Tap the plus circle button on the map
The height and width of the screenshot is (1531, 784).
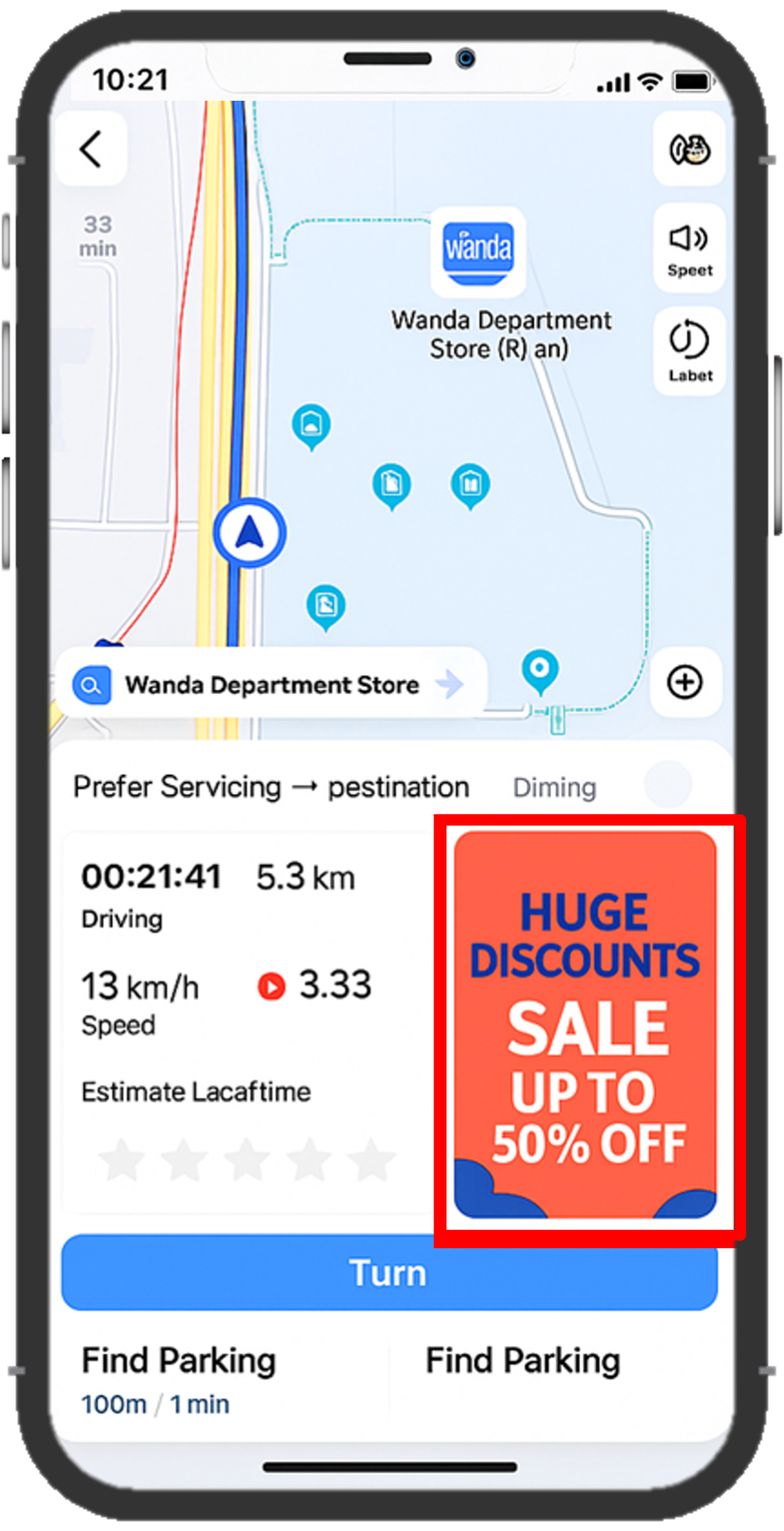pos(685,682)
